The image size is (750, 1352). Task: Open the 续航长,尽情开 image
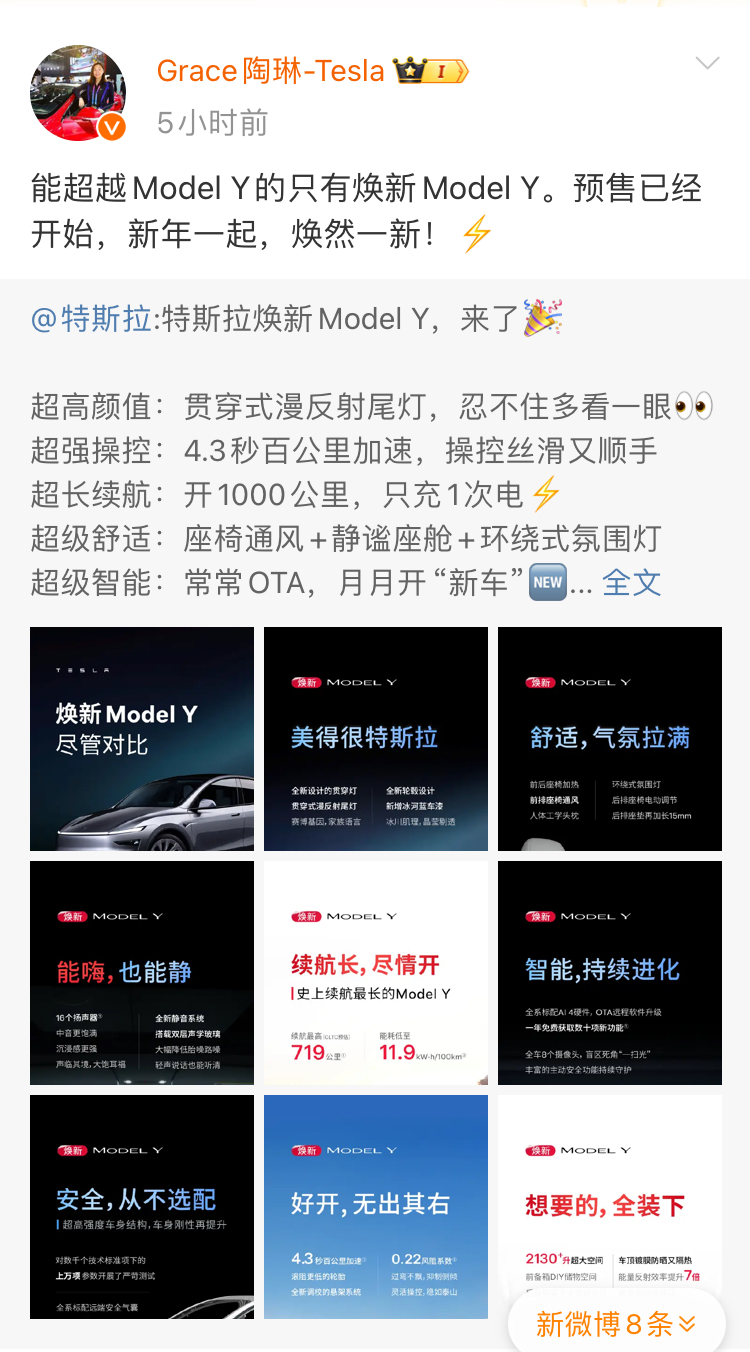pyautogui.click(x=376, y=973)
